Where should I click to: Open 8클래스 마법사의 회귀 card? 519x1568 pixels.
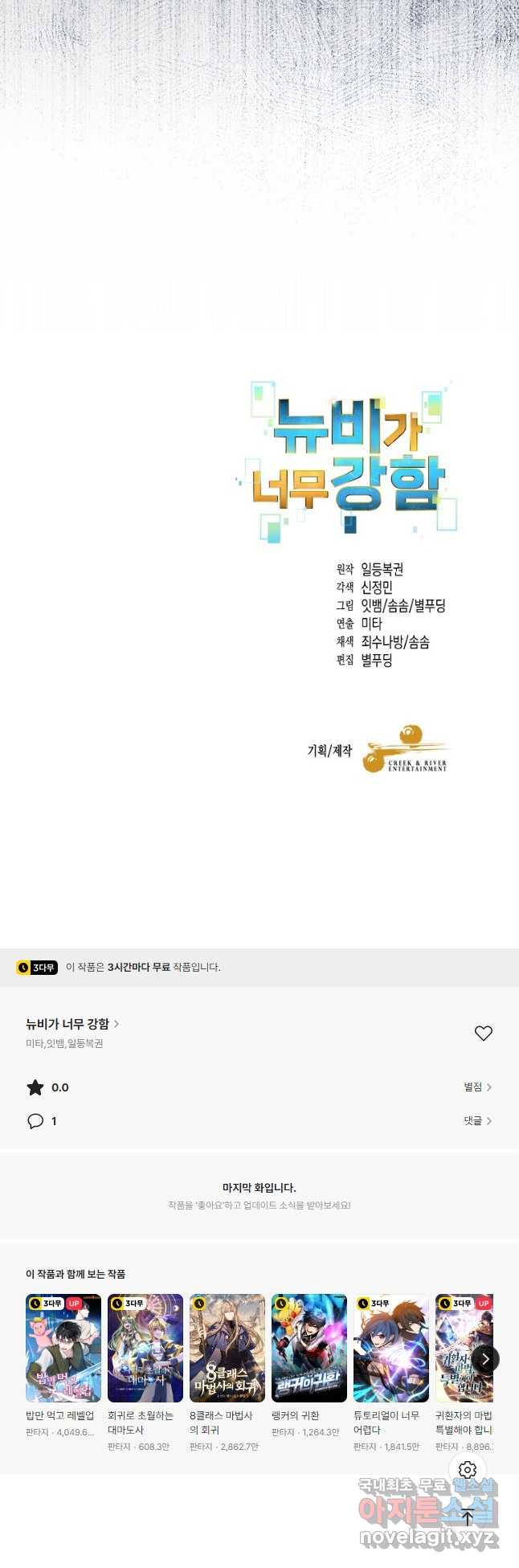point(227,1348)
